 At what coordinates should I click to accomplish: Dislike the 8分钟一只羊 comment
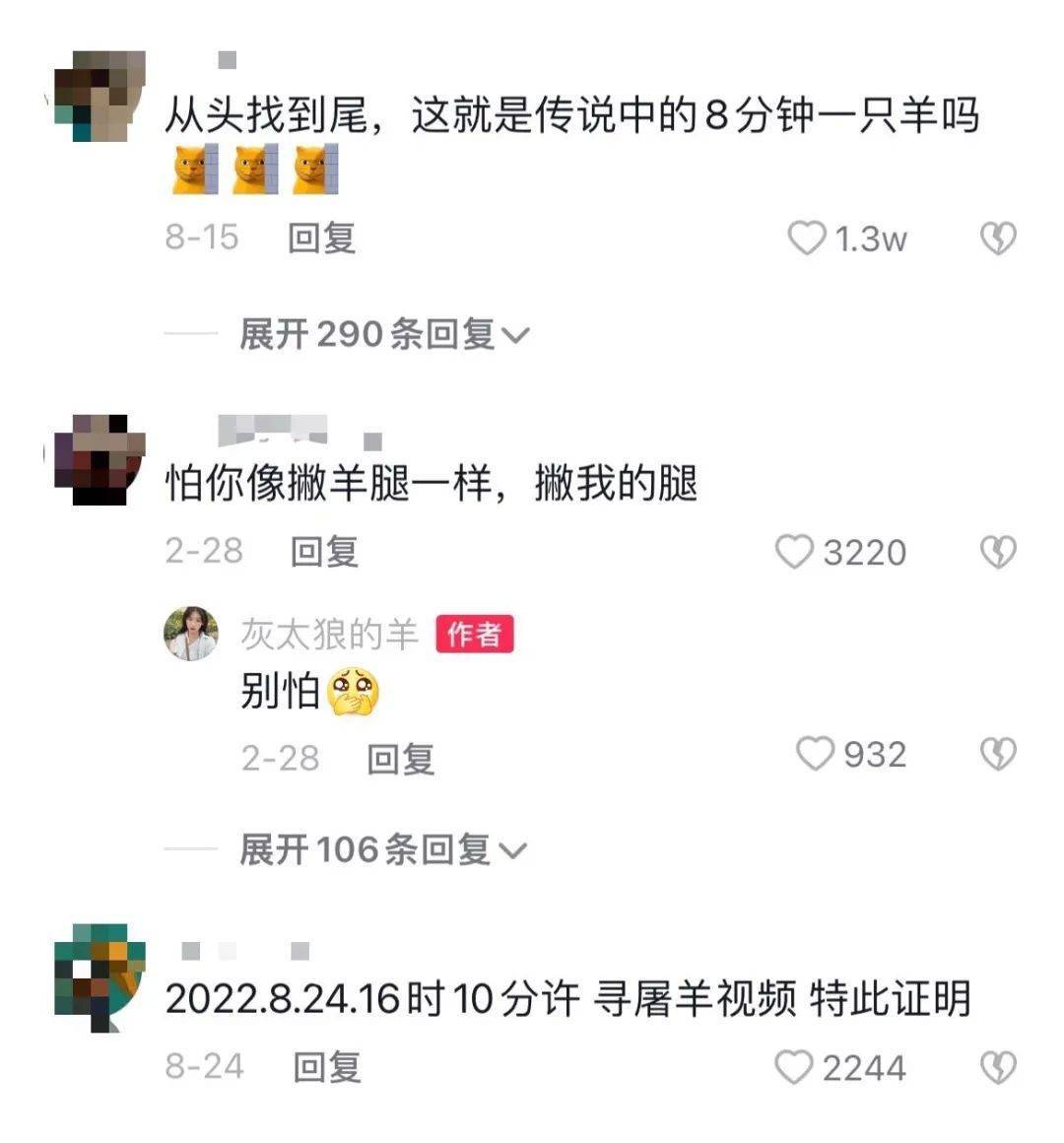click(x=997, y=238)
